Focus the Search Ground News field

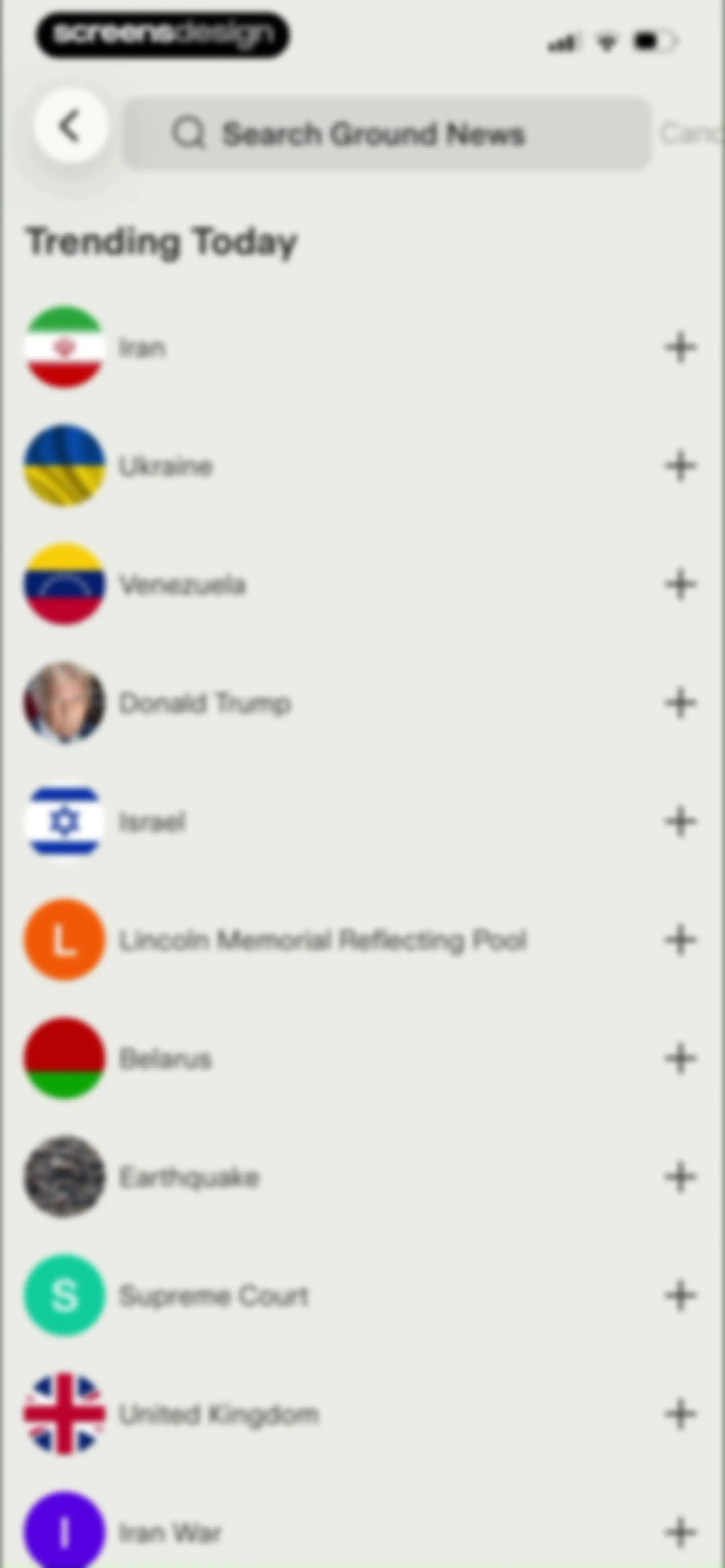click(388, 134)
